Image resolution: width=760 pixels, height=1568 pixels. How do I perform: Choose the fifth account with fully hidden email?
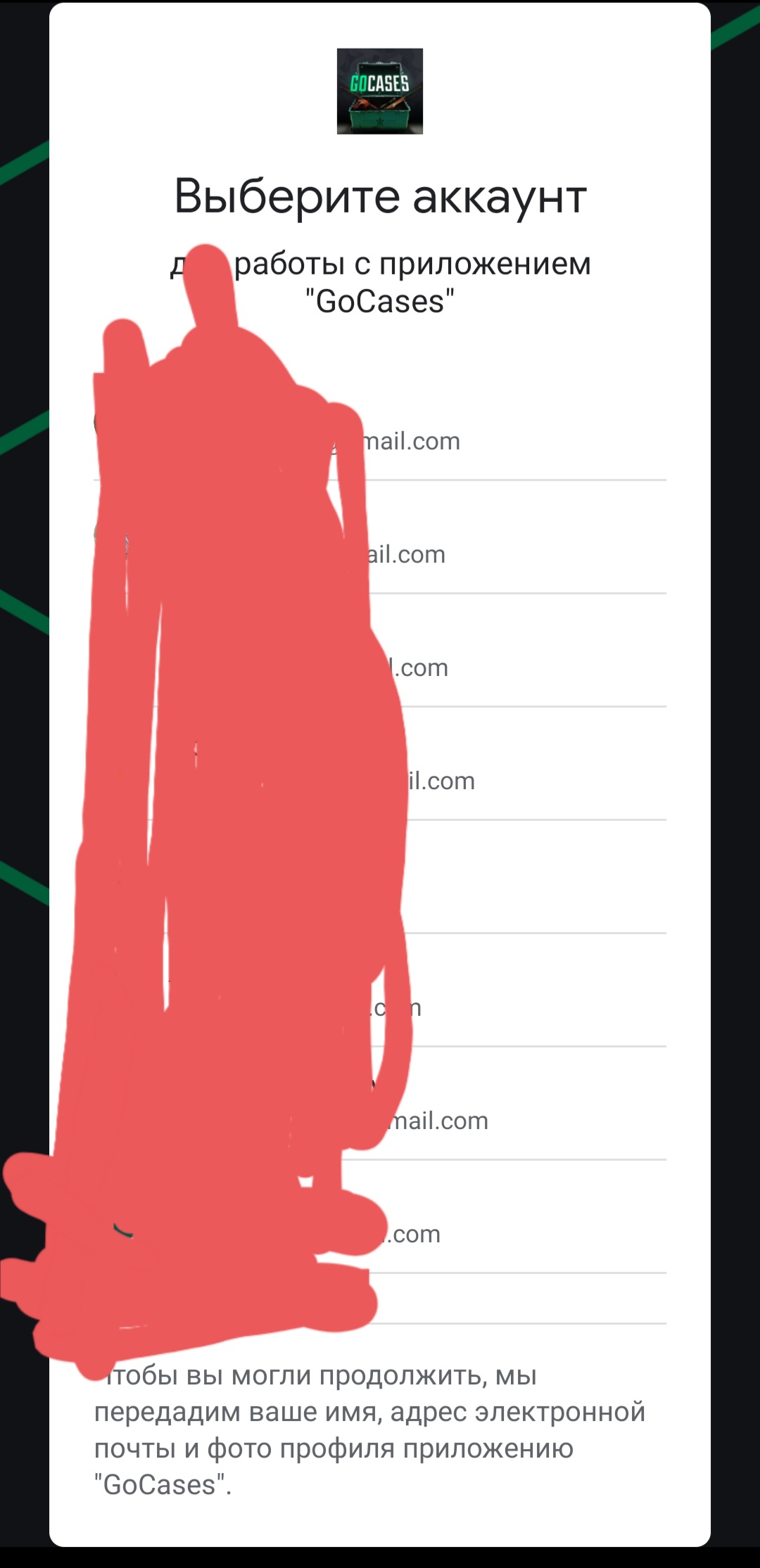point(380,877)
